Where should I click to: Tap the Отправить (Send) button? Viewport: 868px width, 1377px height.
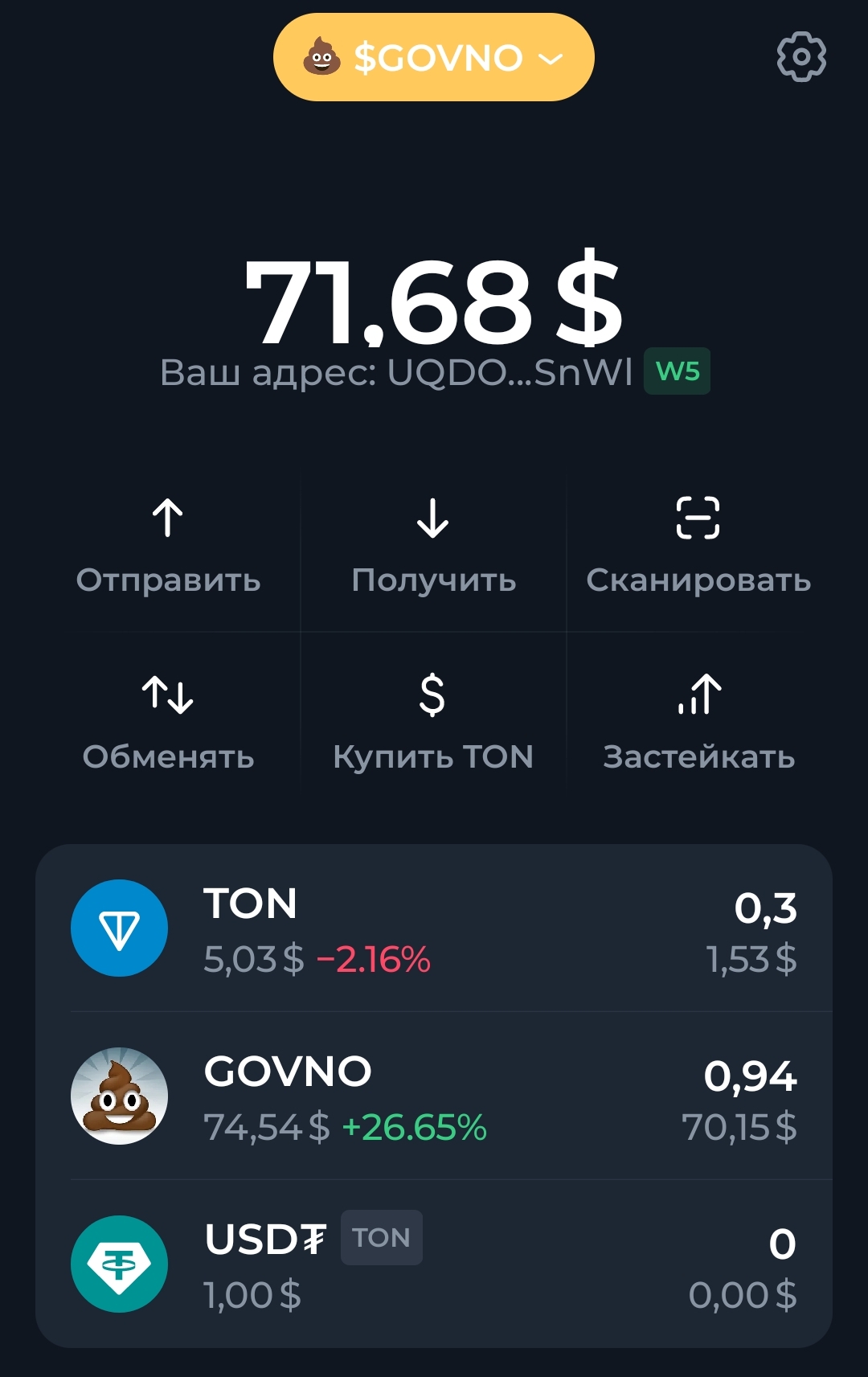coord(168,547)
